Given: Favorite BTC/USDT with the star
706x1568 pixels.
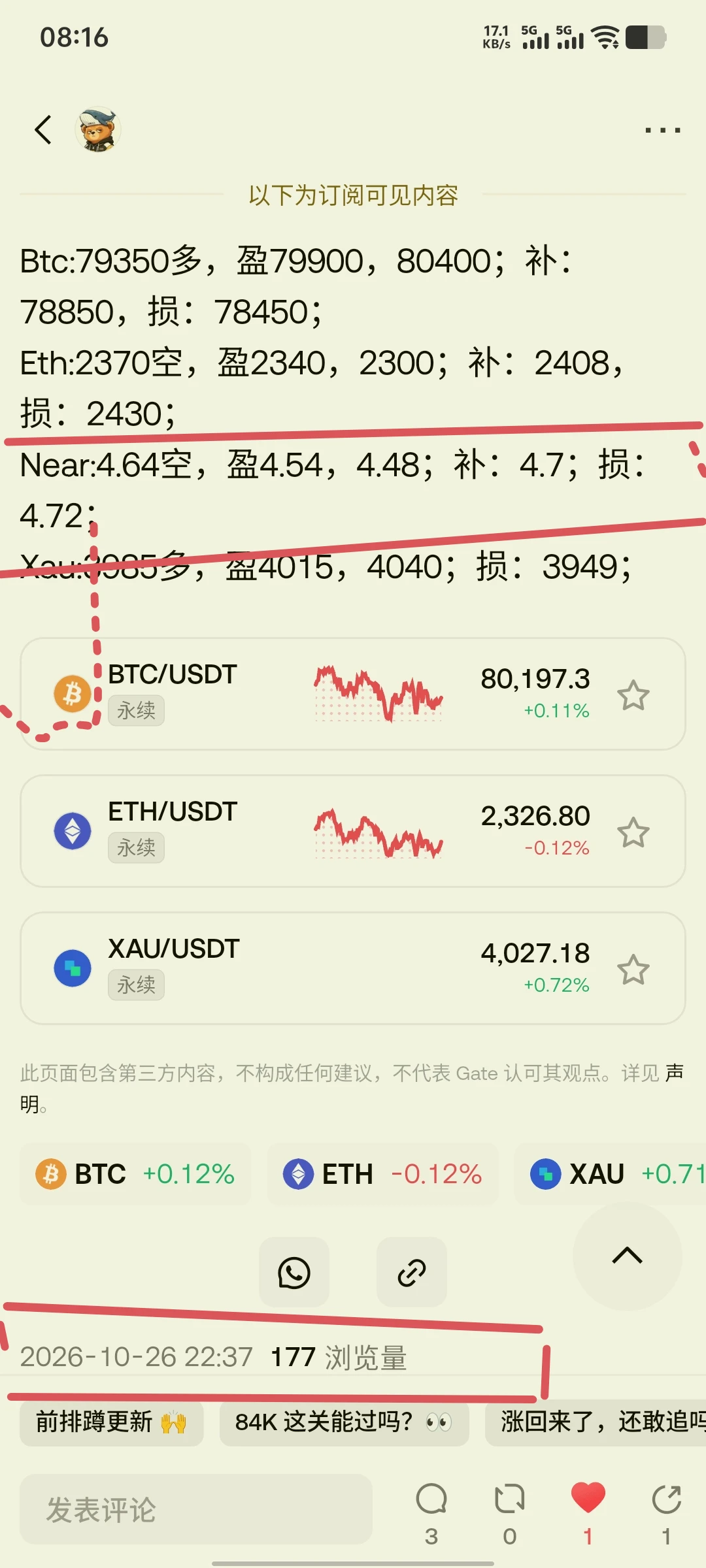Looking at the screenshot, I should [x=633, y=695].
